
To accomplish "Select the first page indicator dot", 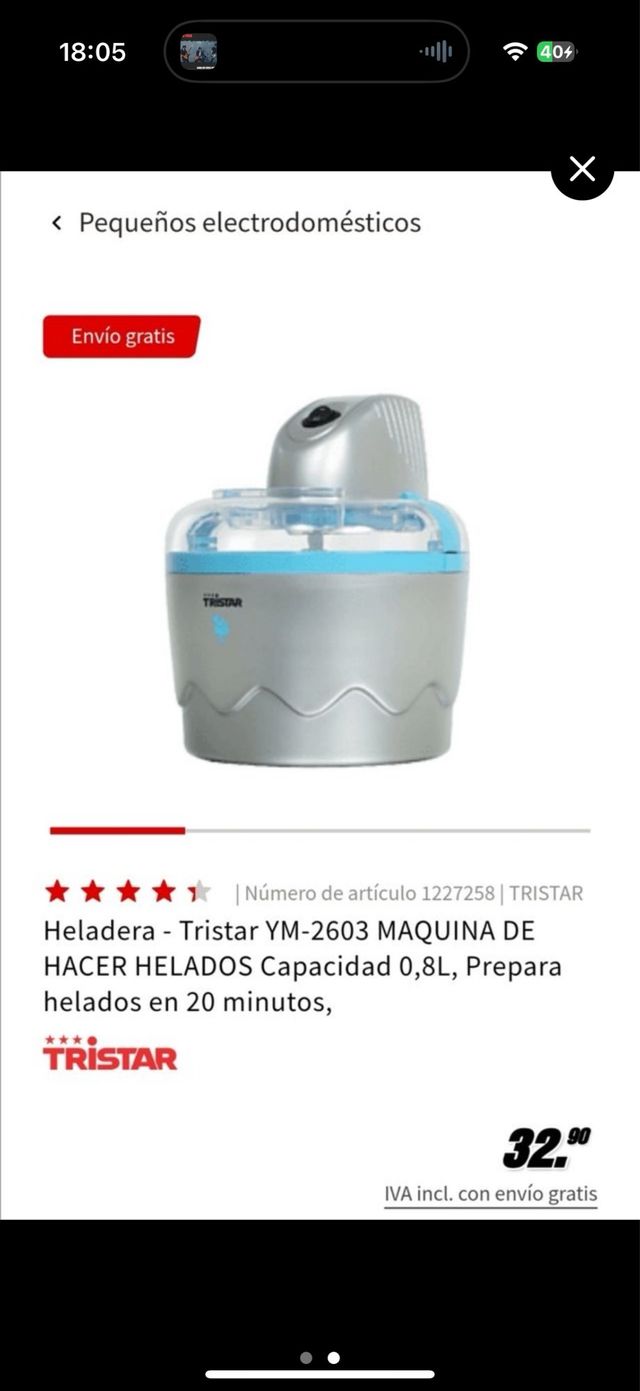I will pos(306,1357).
